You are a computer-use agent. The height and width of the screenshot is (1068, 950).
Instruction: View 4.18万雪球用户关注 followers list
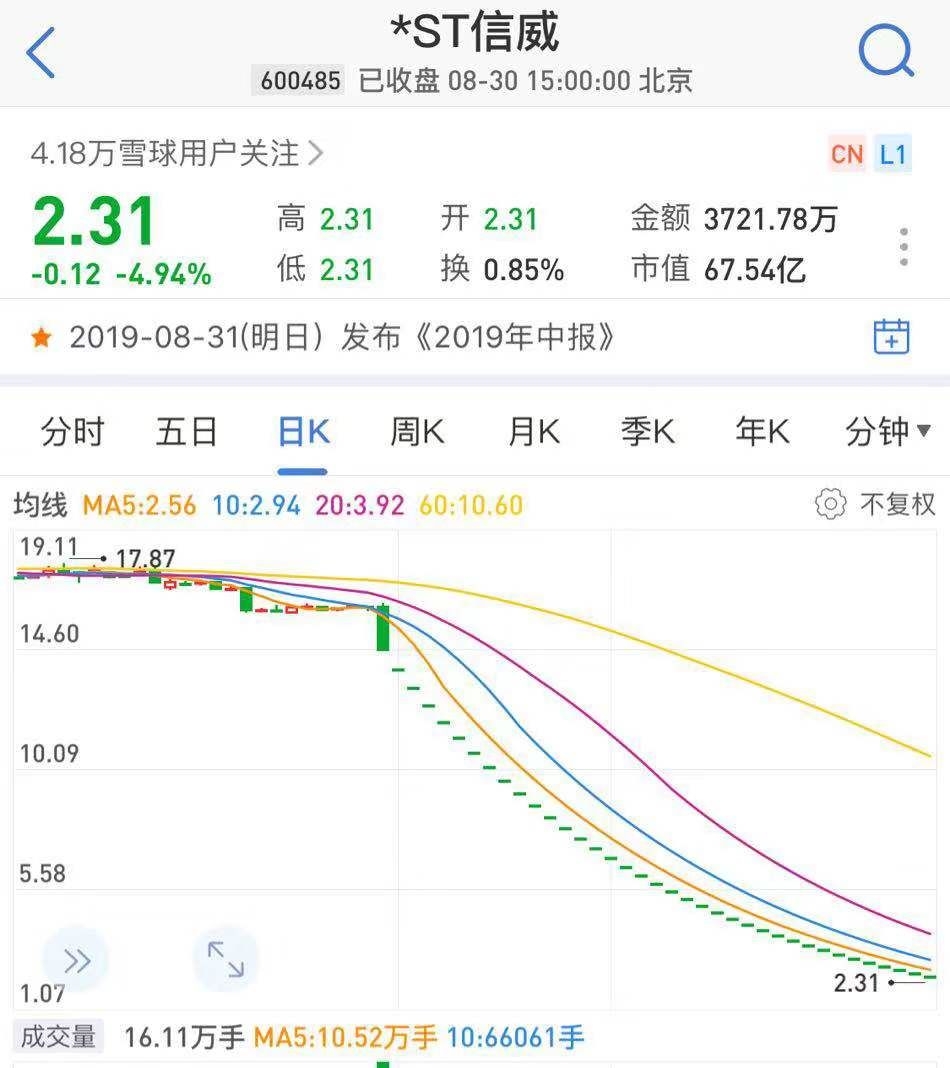[177, 153]
